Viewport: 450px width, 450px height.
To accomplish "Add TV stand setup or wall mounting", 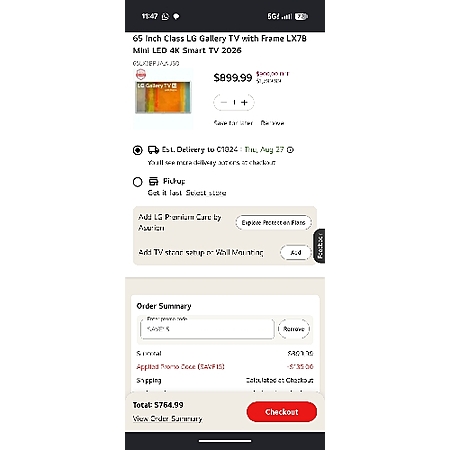I will click(296, 253).
